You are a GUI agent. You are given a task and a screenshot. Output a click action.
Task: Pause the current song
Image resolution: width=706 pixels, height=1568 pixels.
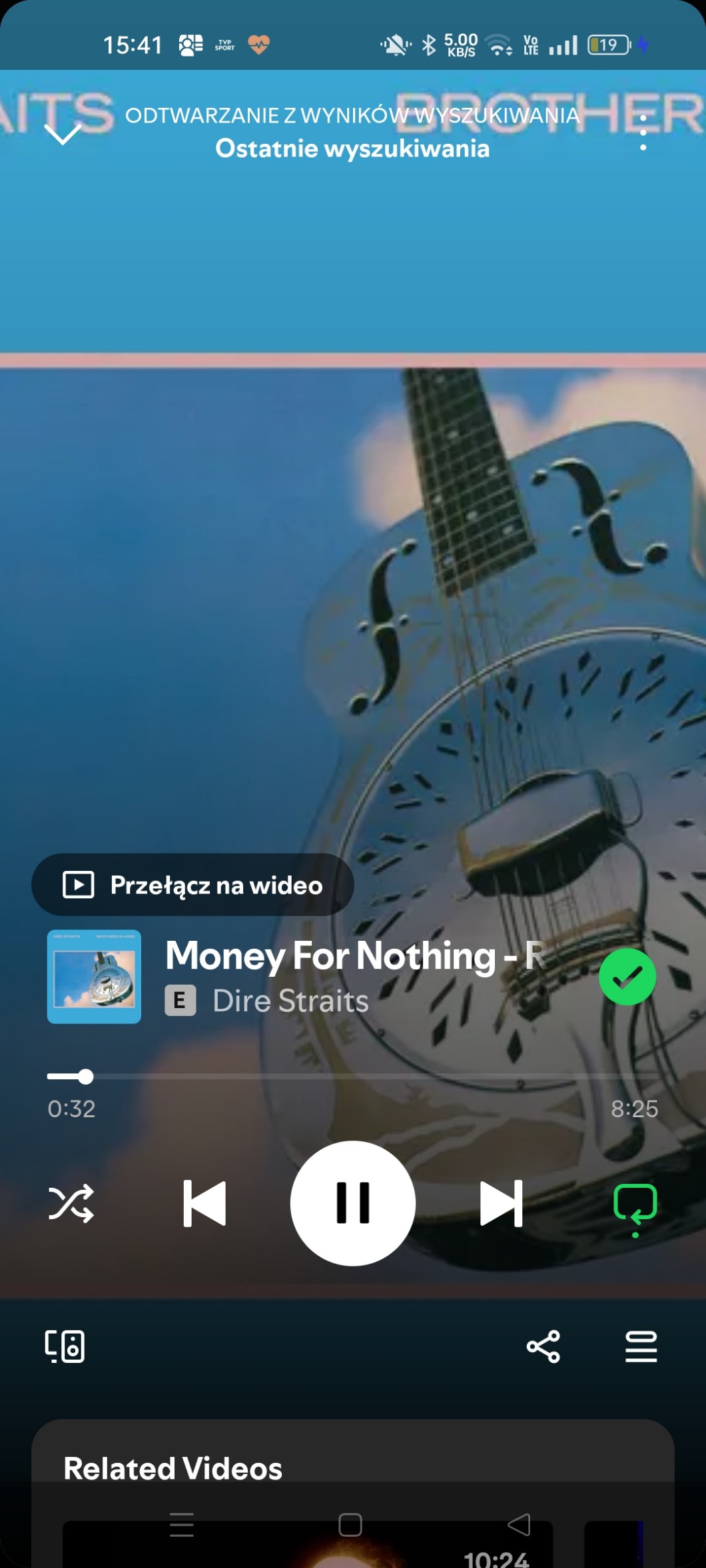click(x=353, y=1203)
